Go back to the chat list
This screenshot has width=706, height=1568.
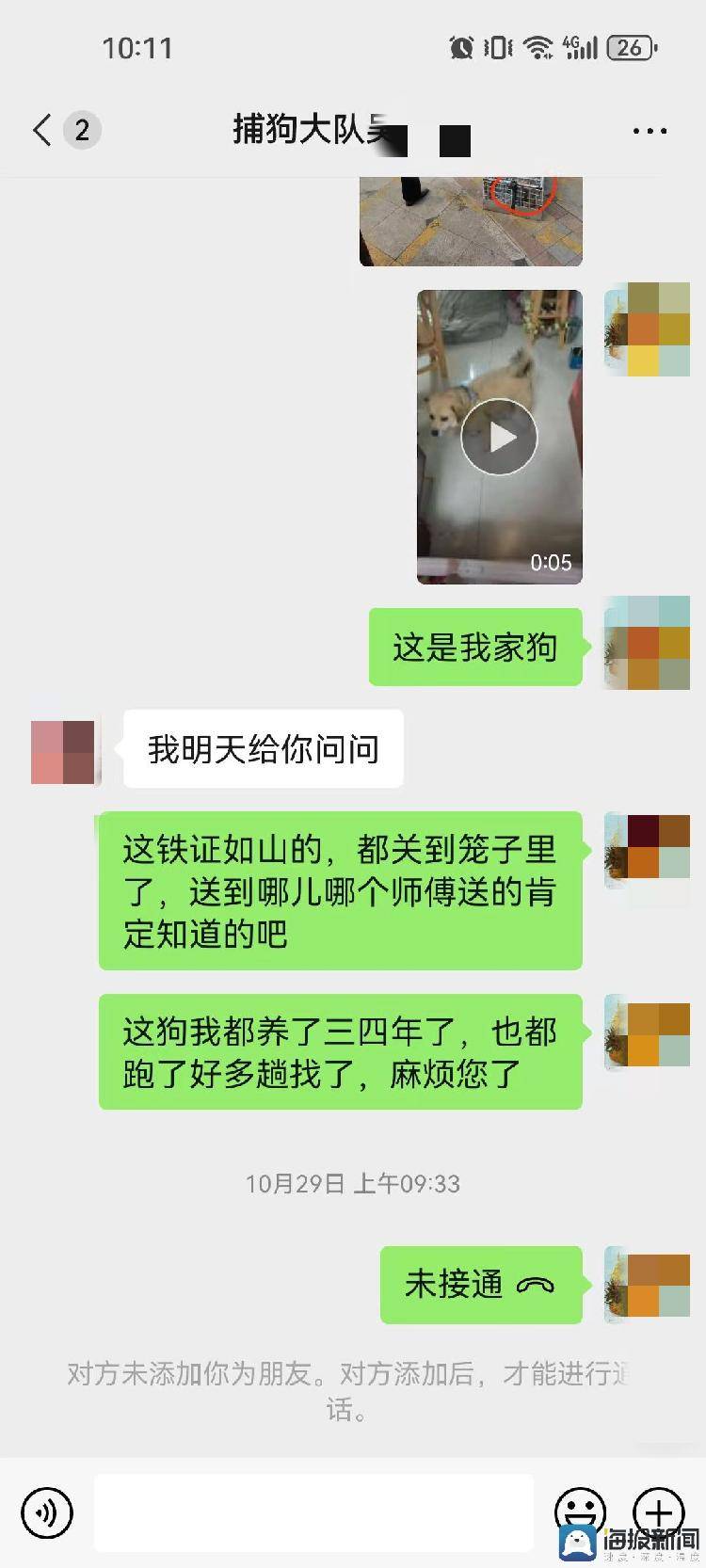click(42, 130)
